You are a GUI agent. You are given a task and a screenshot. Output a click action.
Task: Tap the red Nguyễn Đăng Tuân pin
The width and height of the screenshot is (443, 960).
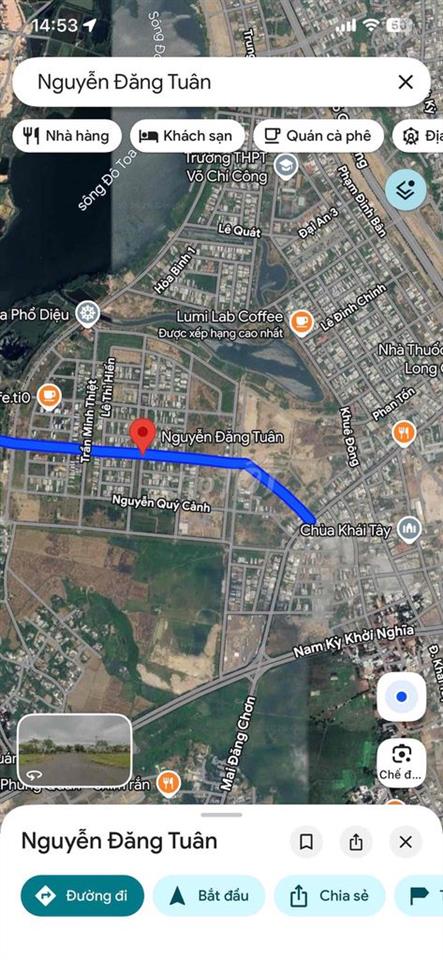(x=143, y=437)
